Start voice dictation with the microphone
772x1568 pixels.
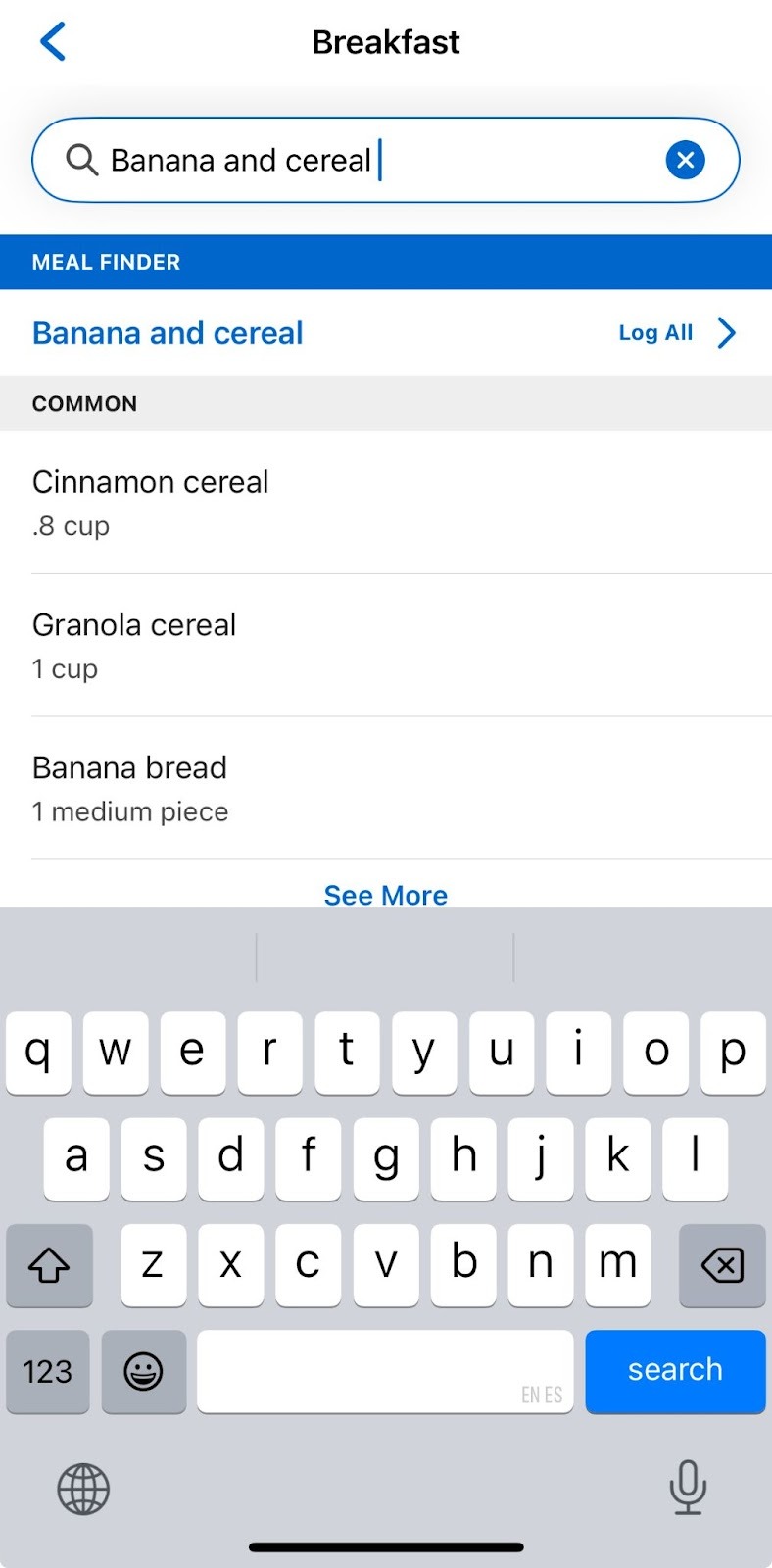(x=688, y=1487)
